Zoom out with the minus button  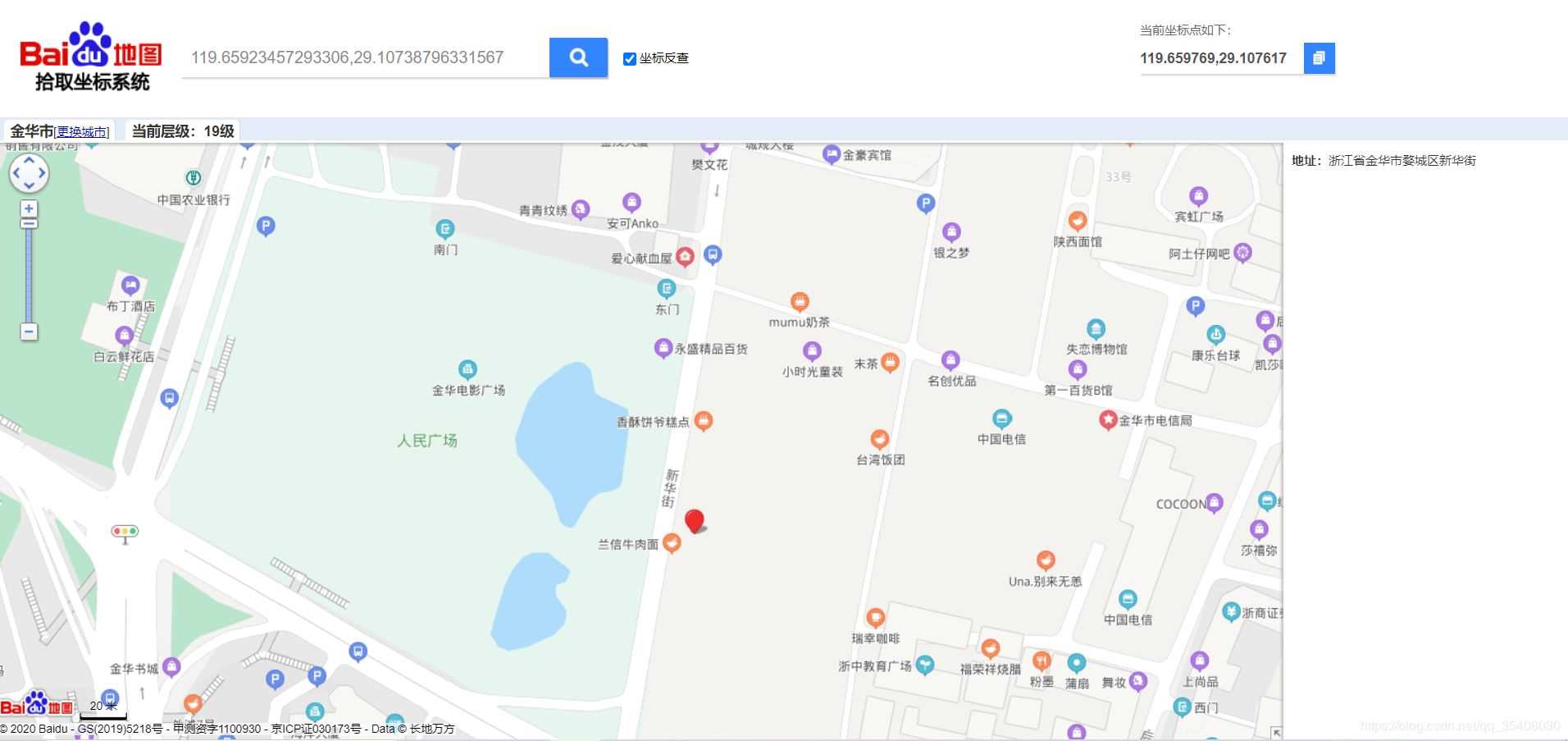(29, 332)
